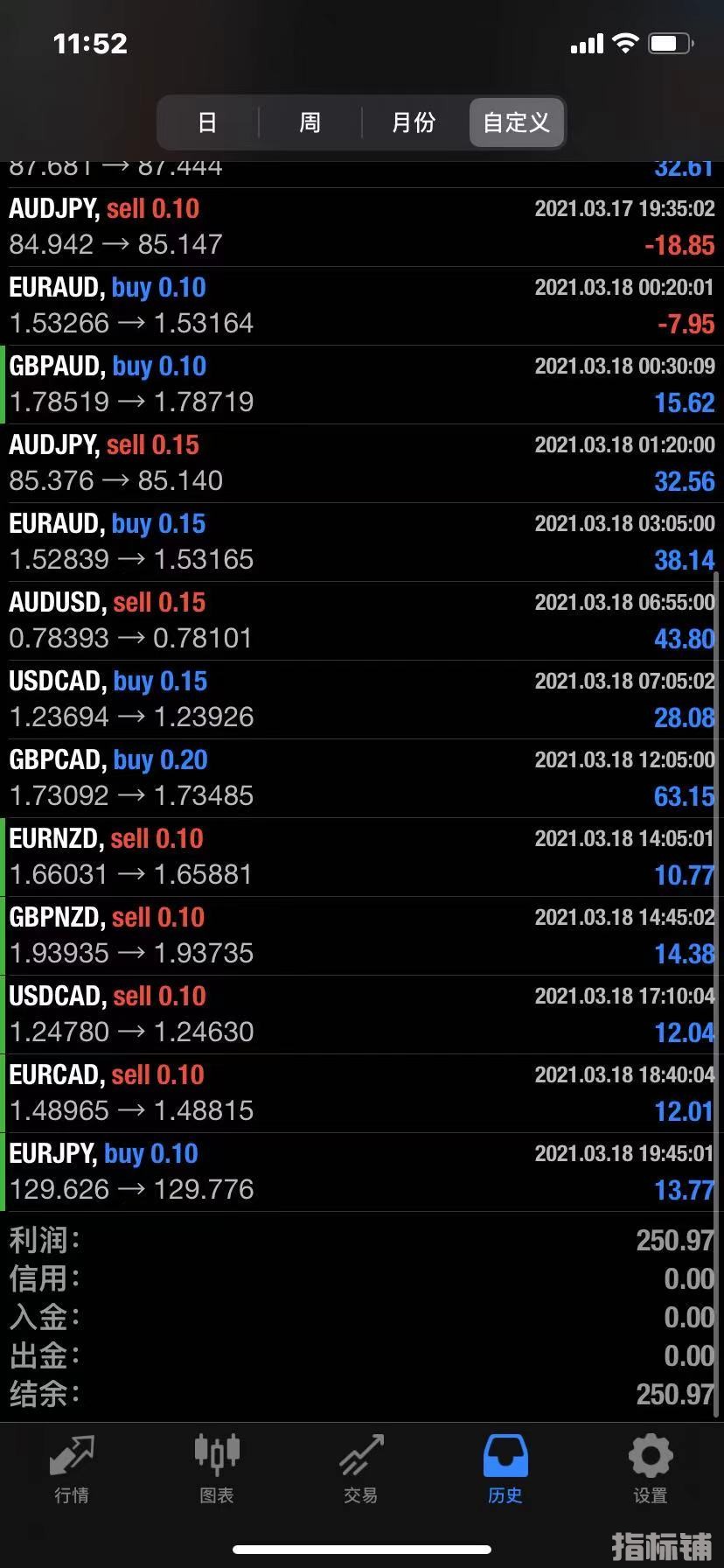
Task: Expand the AUDUSD sell 0.15 trade
Action: [362, 621]
